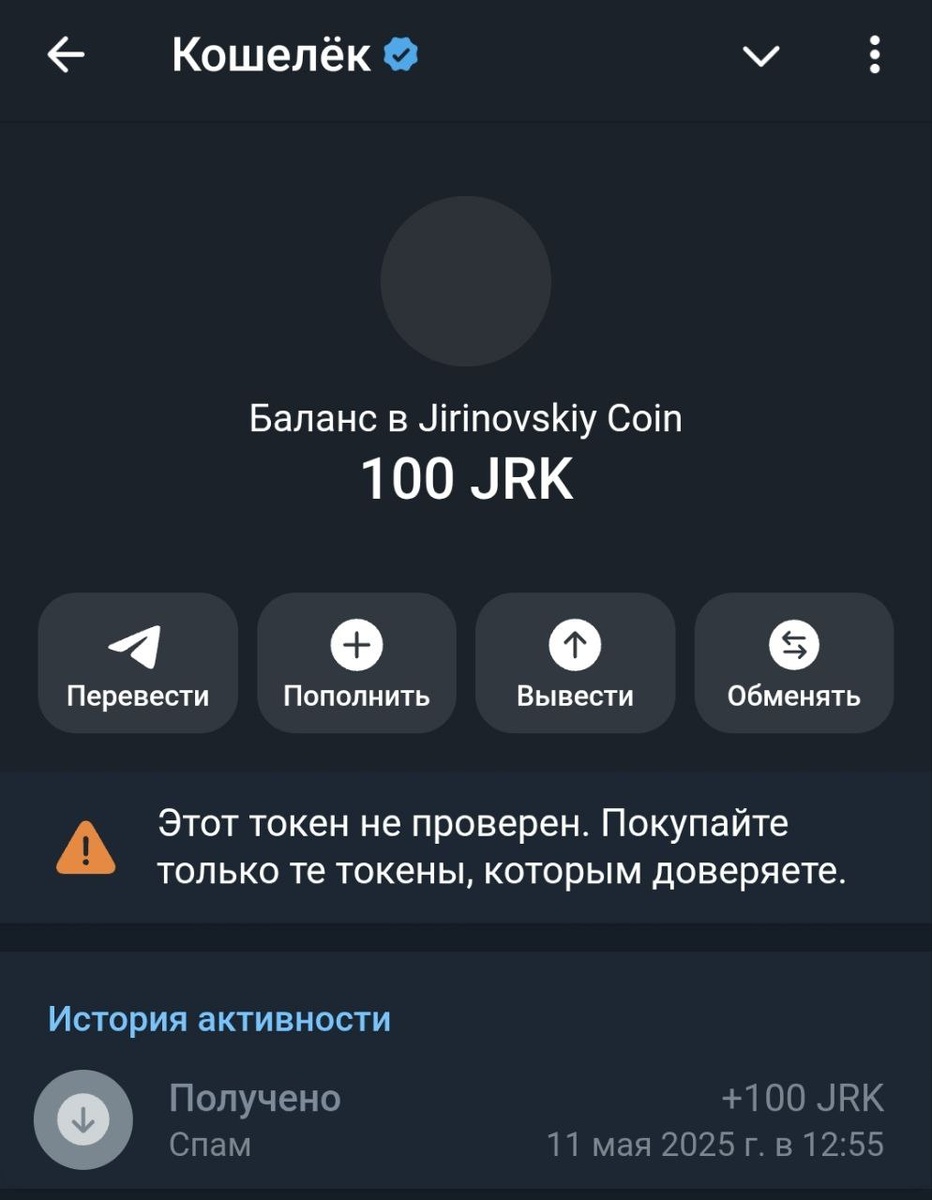This screenshot has width=932, height=1200.
Task: Open the three-dot overflow menu
Action: click(x=874, y=56)
